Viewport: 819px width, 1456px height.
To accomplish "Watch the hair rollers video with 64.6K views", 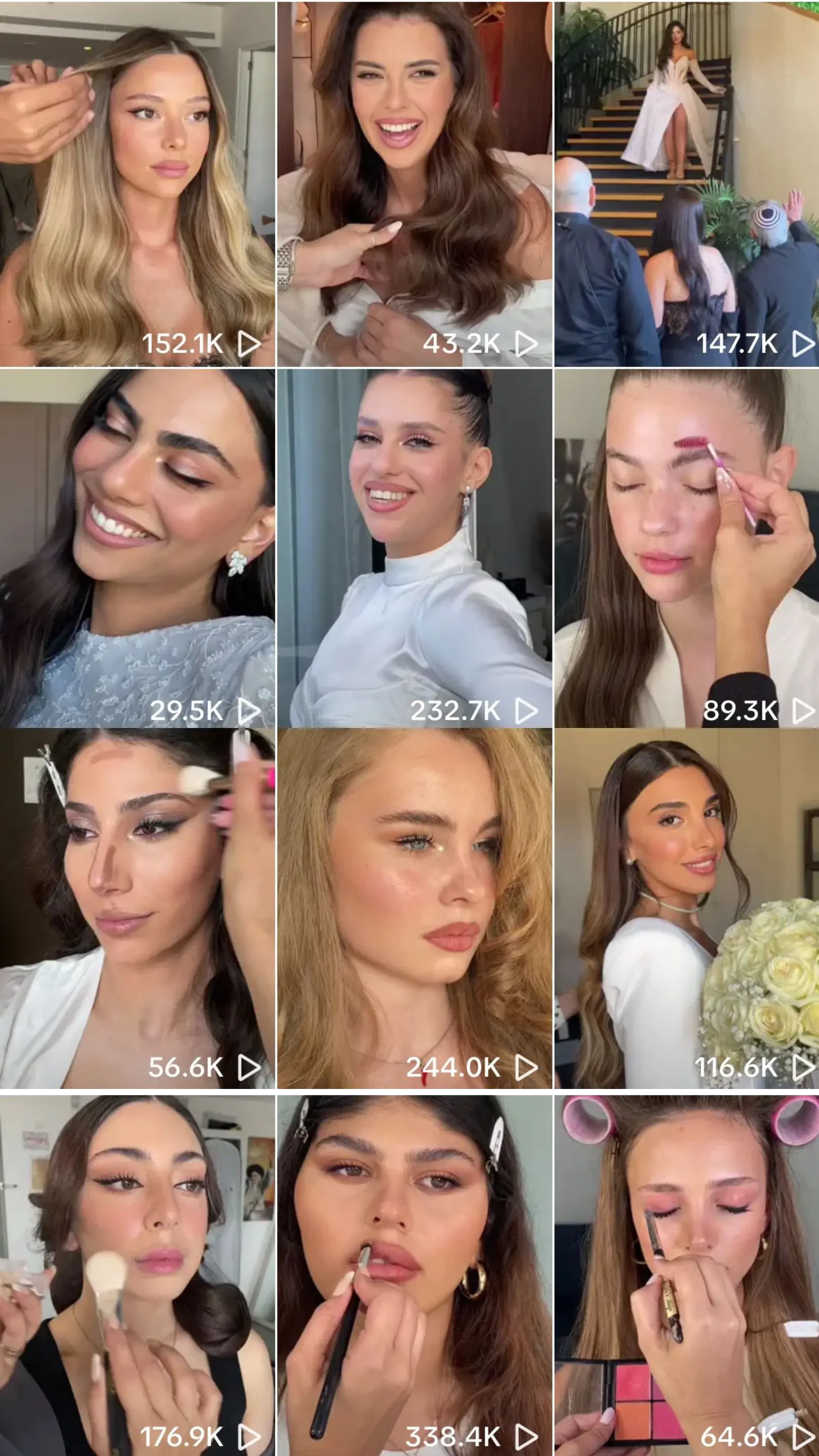I will [686, 1275].
